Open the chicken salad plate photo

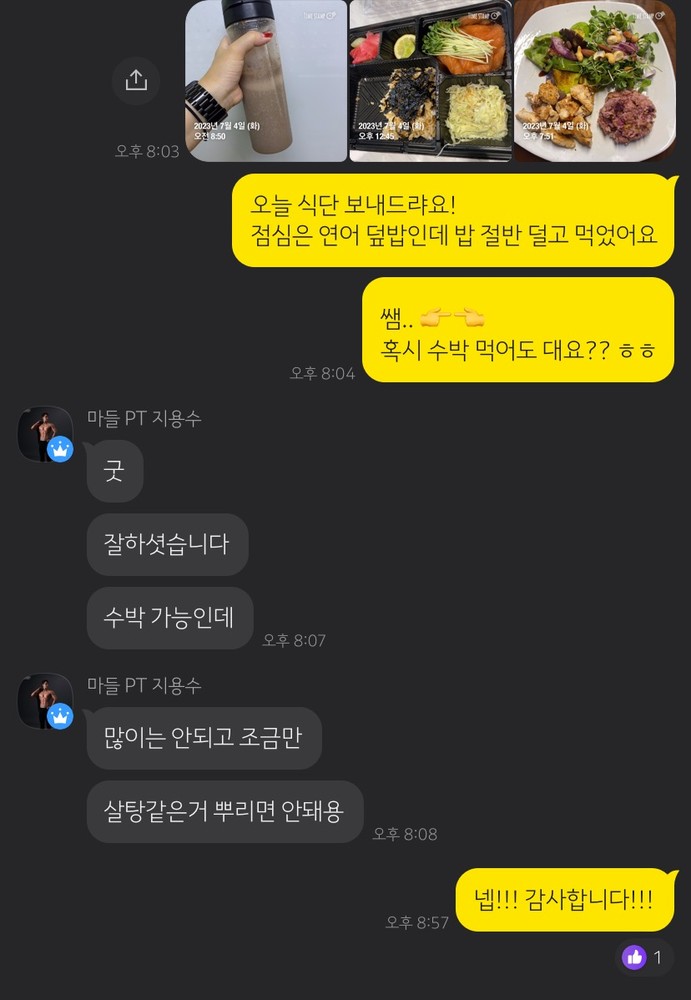click(594, 80)
